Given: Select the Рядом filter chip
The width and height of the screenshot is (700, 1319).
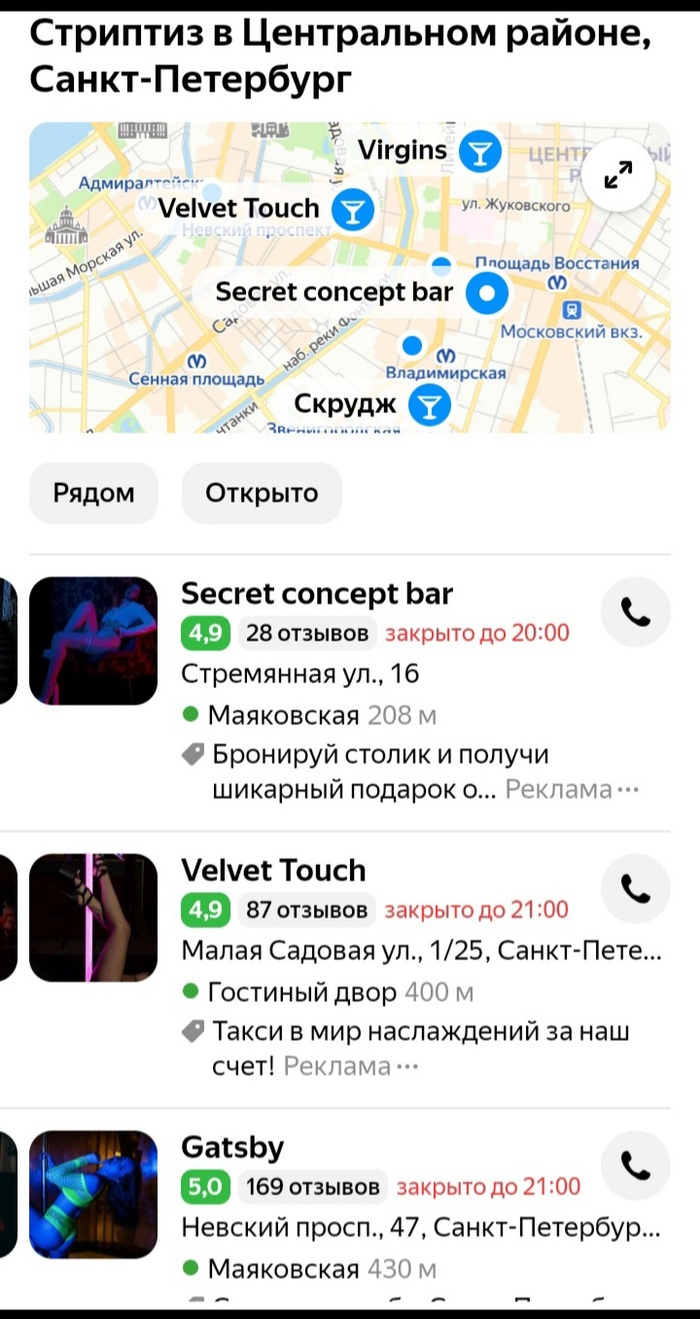Looking at the screenshot, I should click(x=94, y=493).
